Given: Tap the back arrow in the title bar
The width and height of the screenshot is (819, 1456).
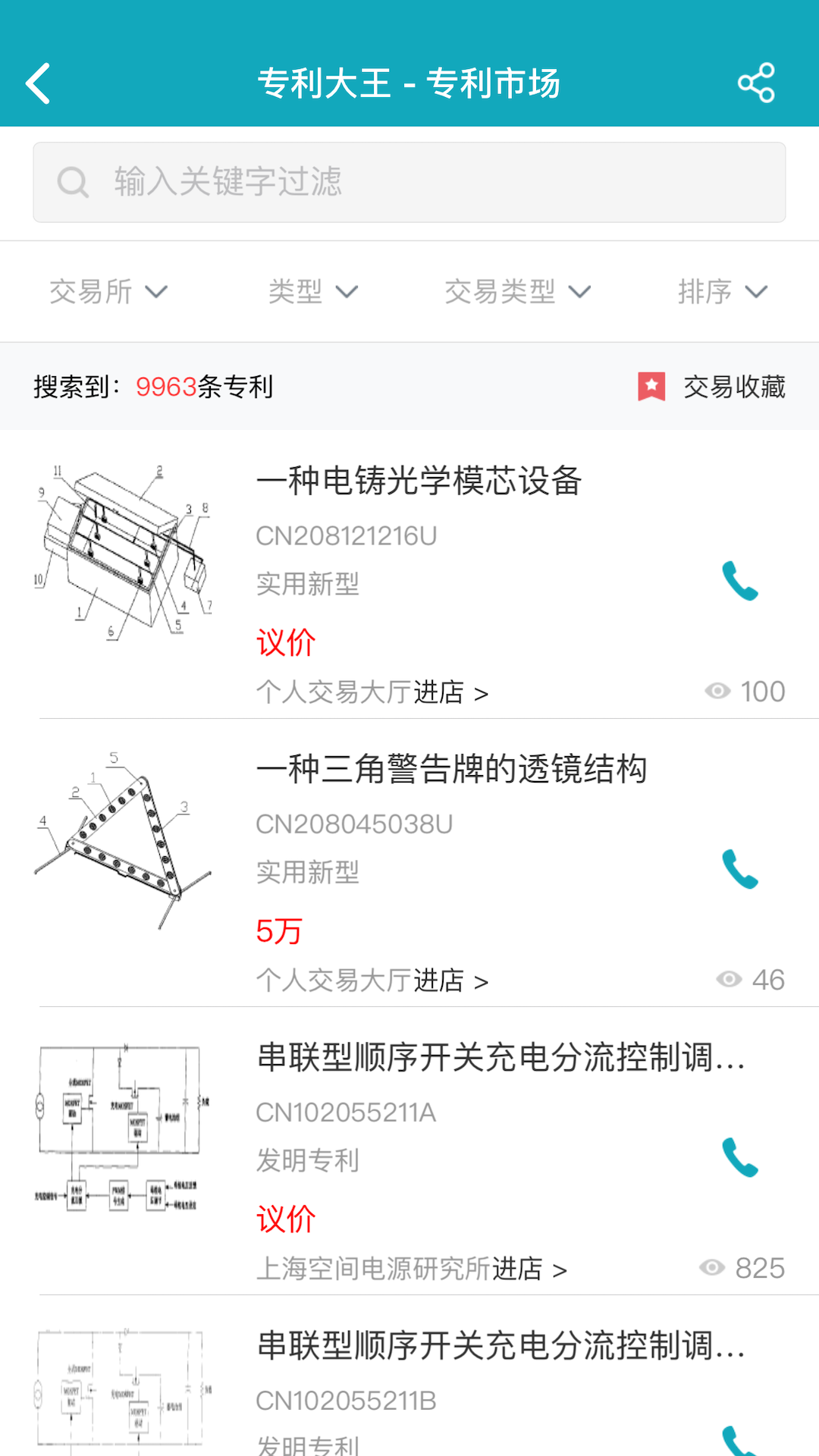Looking at the screenshot, I should pyautogui.click(x=39, y=83).
